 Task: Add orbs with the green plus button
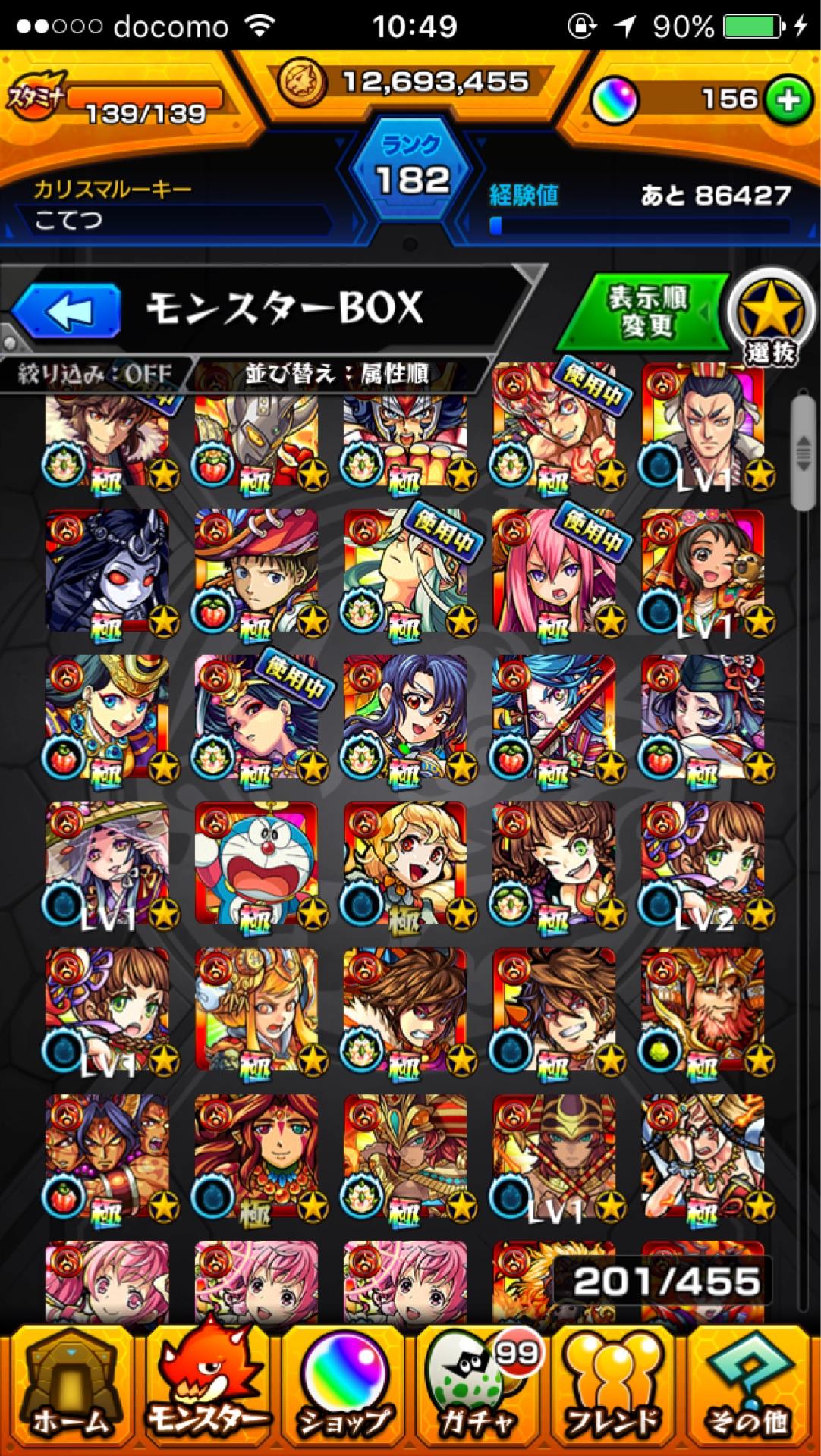[788, 100]
